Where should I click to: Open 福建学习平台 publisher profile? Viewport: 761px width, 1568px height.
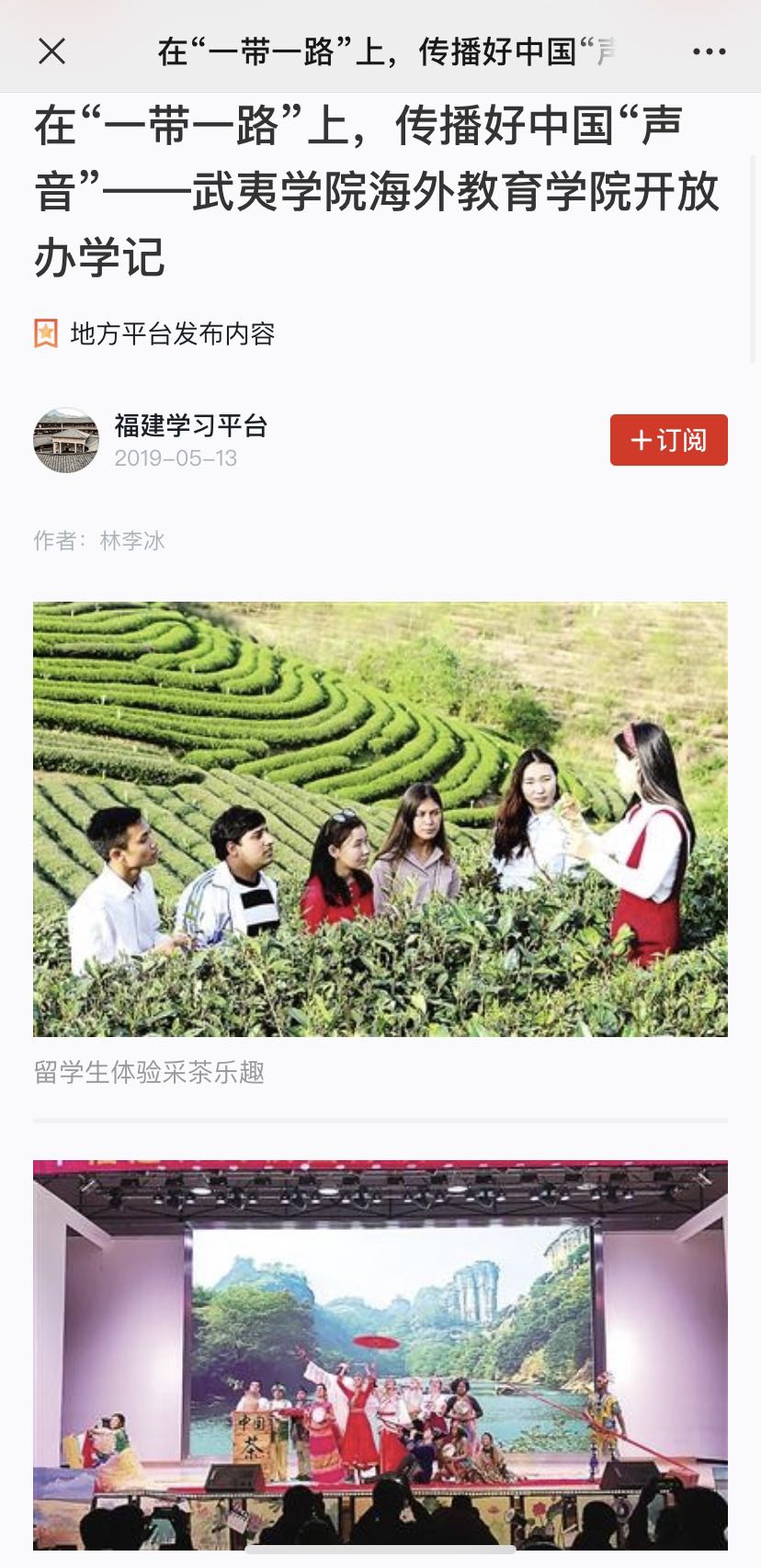pyautogui.click(x=190, y=426)
